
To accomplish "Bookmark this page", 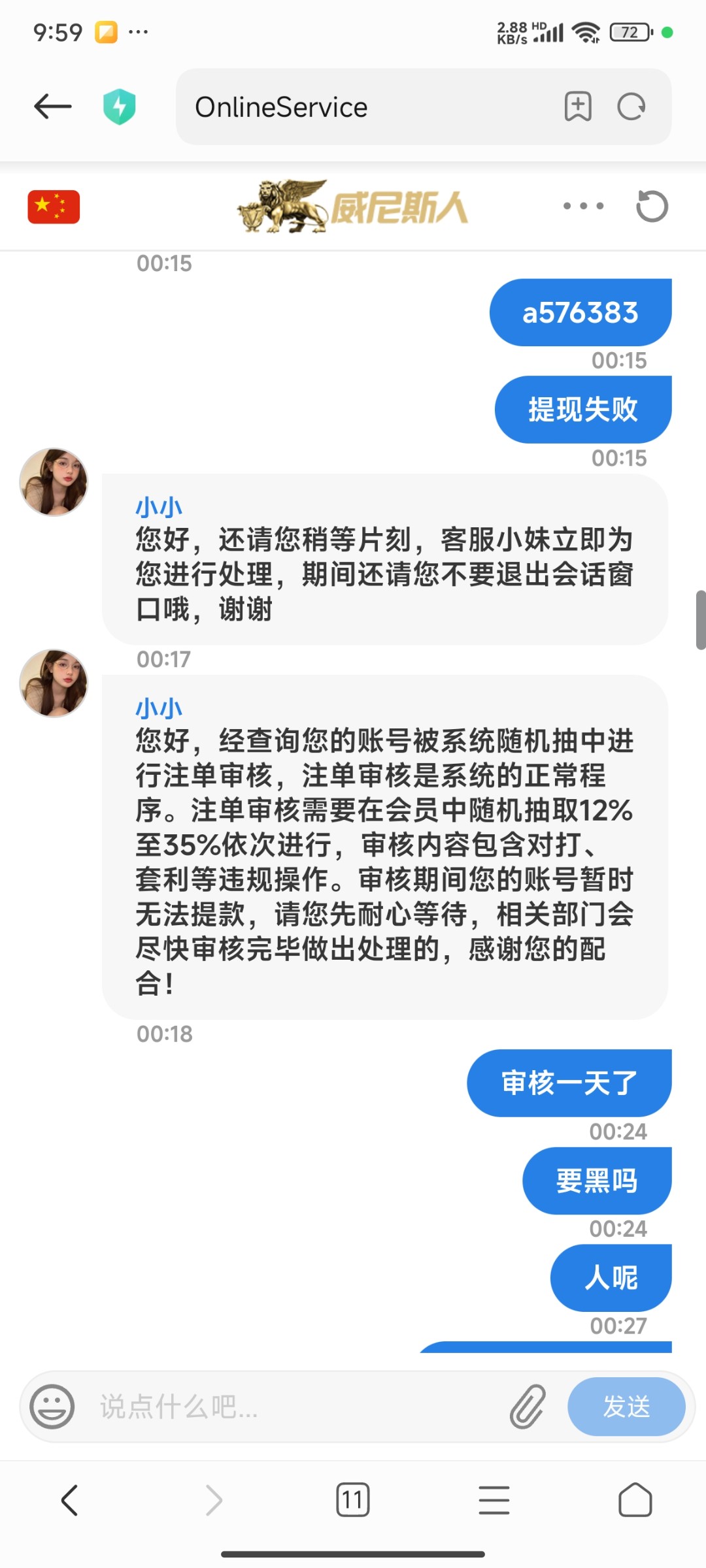I will 577,106.
